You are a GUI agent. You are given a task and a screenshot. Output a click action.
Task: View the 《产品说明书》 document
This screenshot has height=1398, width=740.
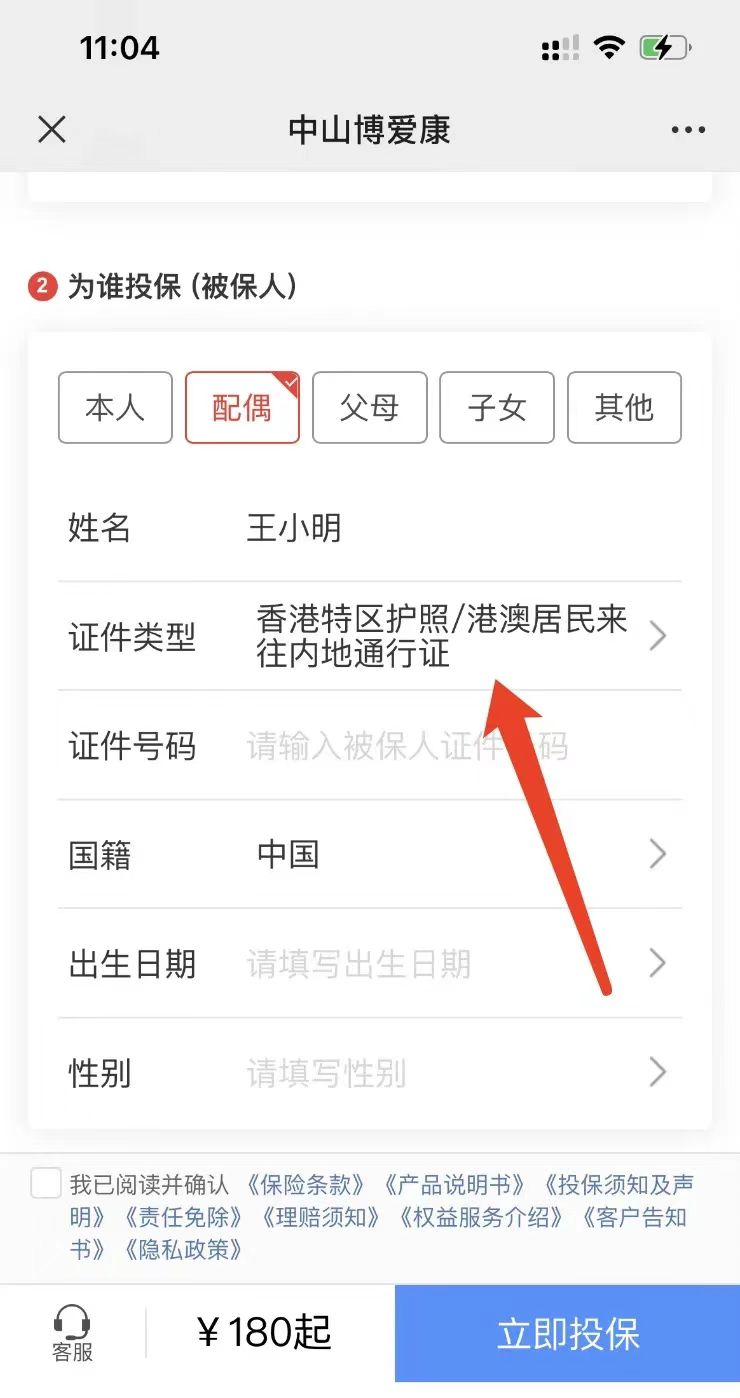coord(454,1185)
